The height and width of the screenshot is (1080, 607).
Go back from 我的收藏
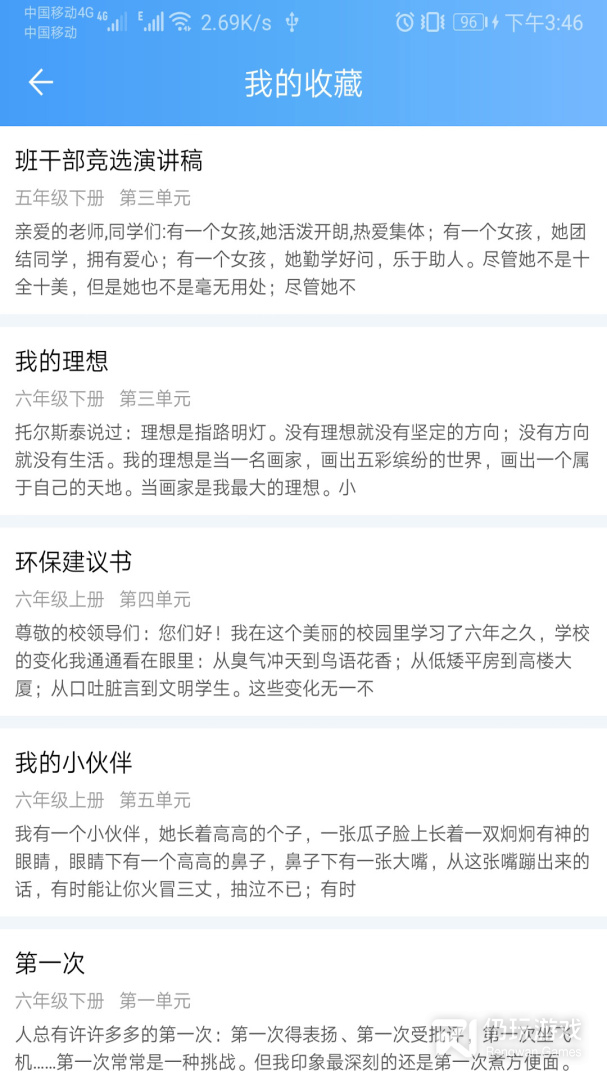click(40, 83)
